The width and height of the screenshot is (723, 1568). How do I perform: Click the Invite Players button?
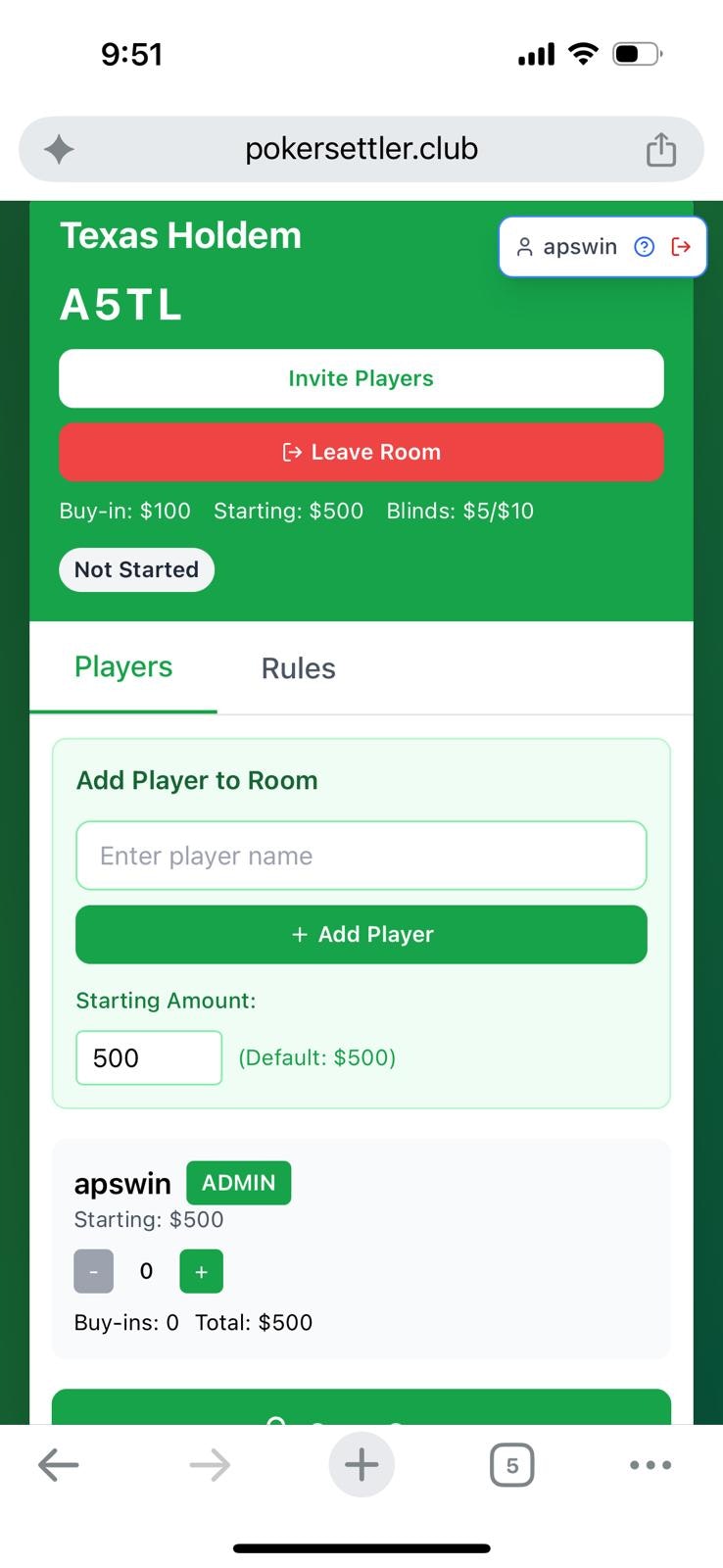[x=361, y=378]
